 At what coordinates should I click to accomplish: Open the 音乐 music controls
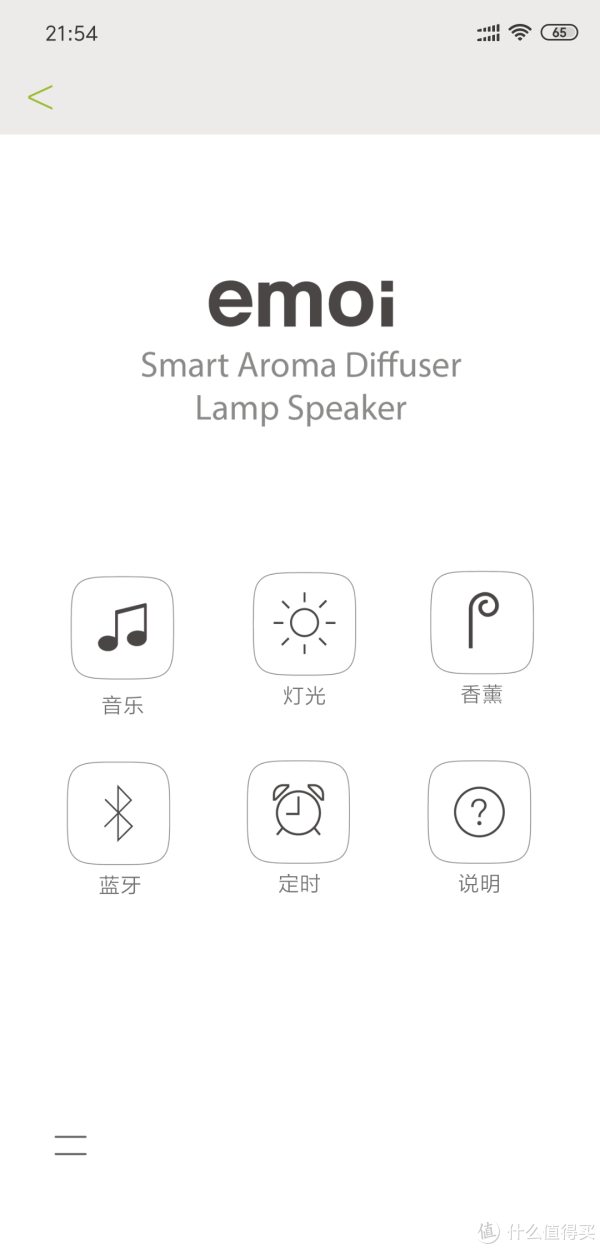click(x=122, y=628)
